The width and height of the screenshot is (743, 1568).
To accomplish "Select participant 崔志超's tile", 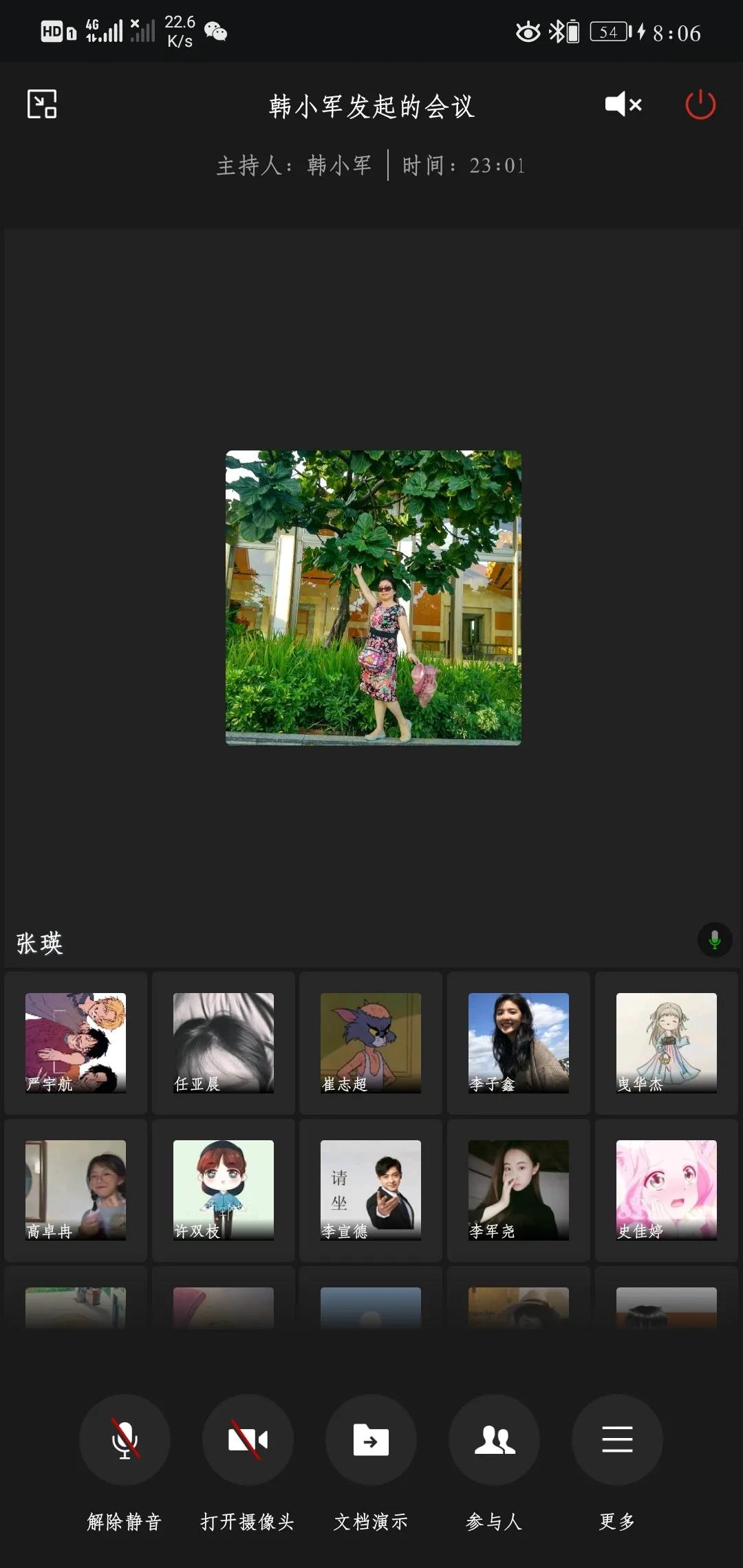I will [371, 1043].
